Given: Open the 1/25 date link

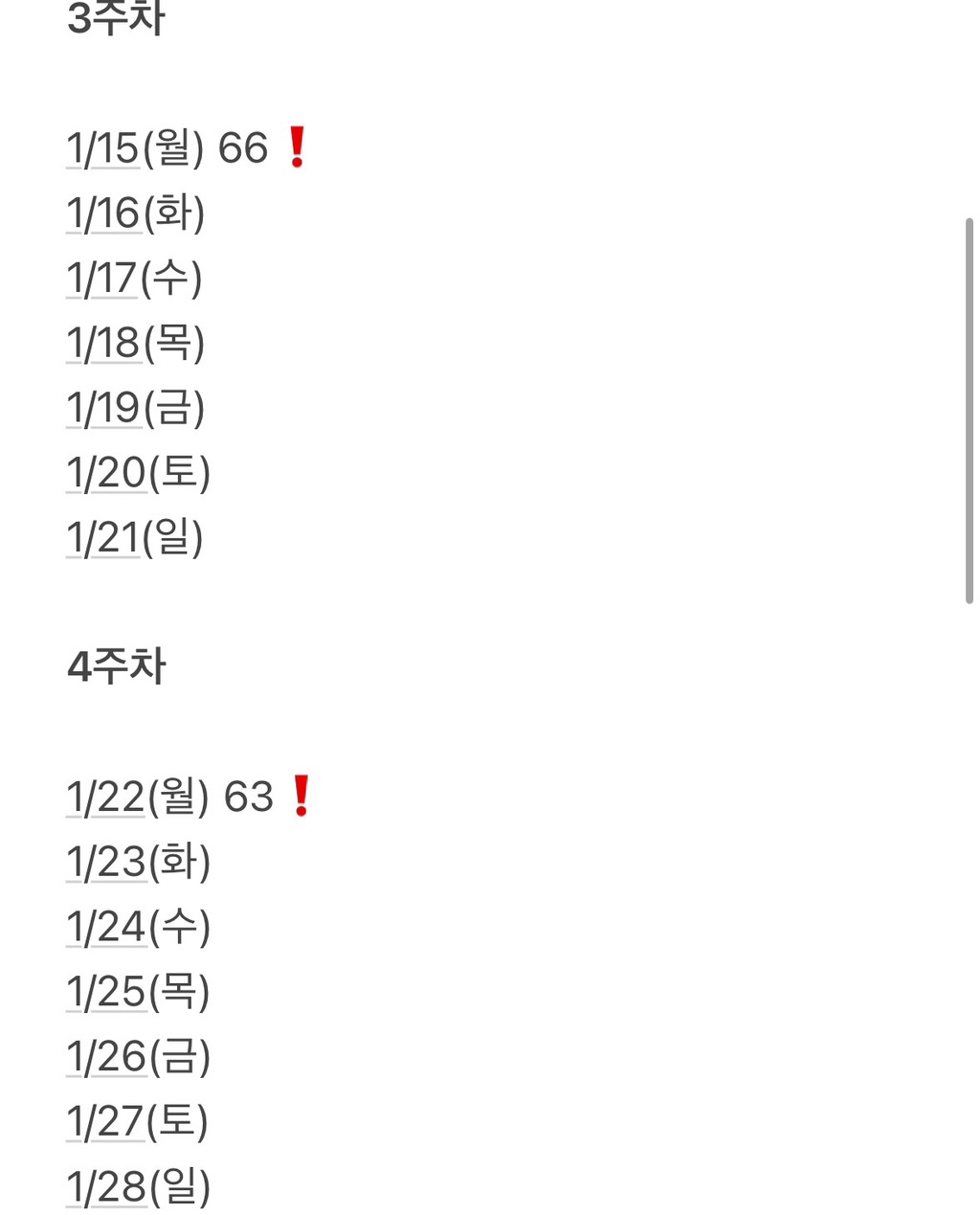Looking at the screenshot, I should point(106,992).
